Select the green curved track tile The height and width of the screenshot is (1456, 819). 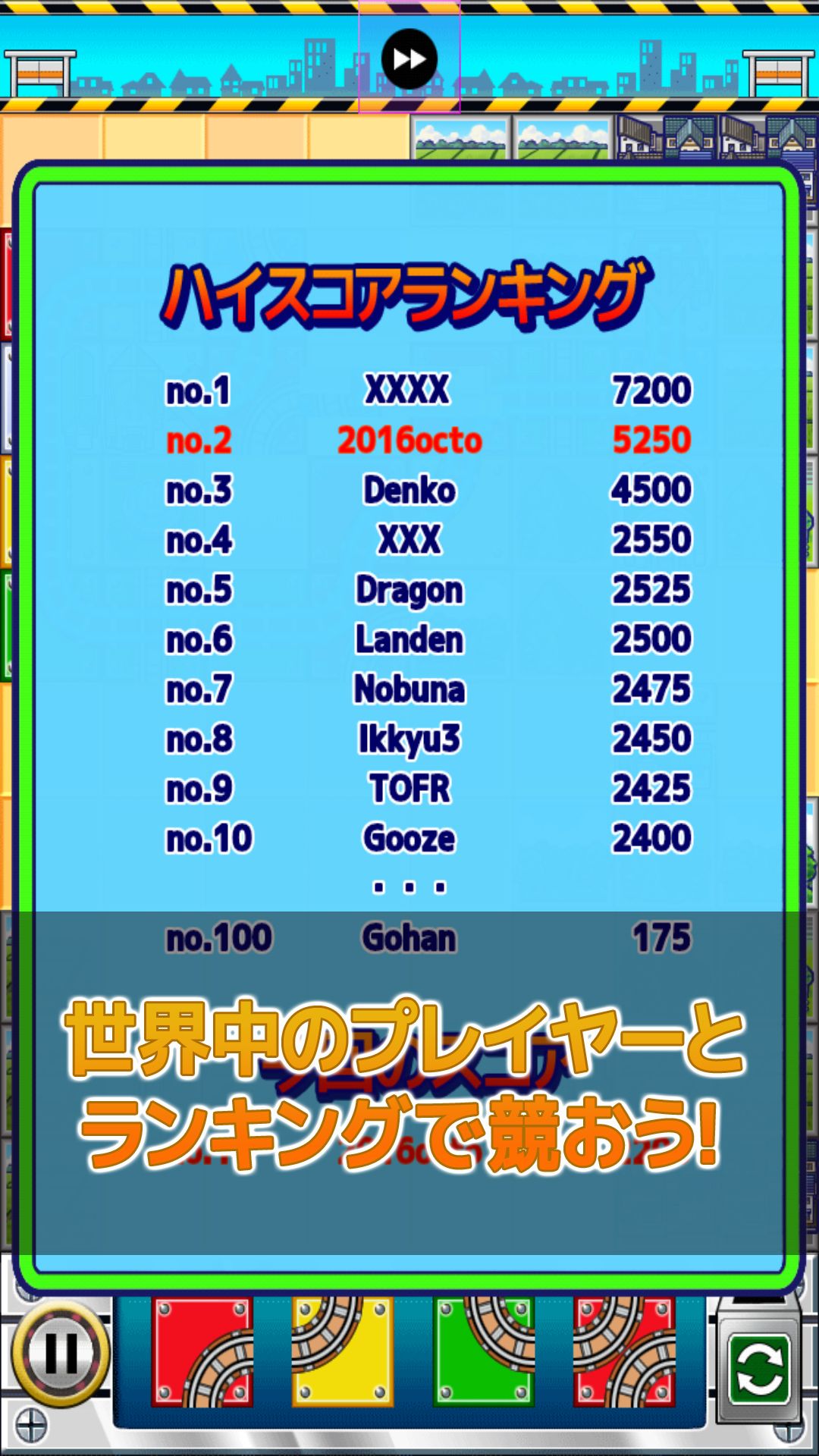pyautogui.click(x=484, y=1351)
